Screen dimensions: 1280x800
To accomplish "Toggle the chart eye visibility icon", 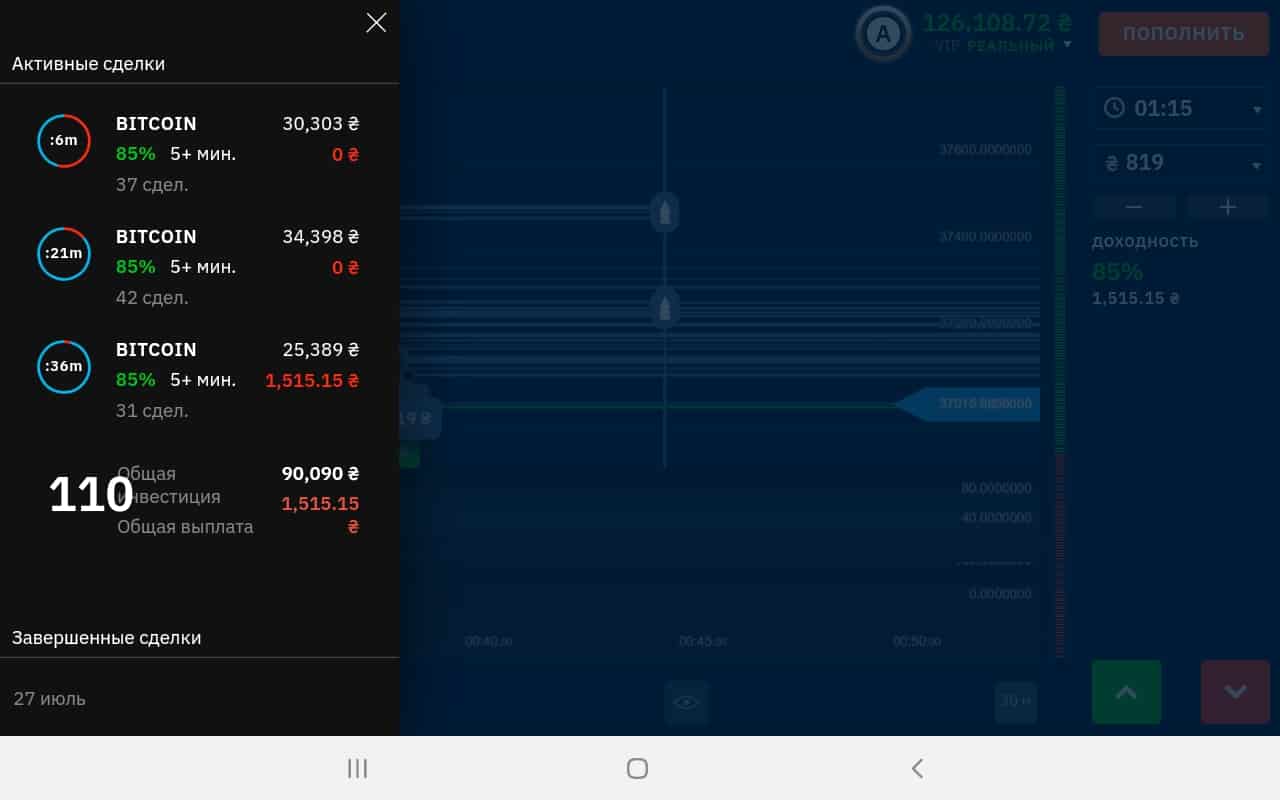I will (686, 702).
